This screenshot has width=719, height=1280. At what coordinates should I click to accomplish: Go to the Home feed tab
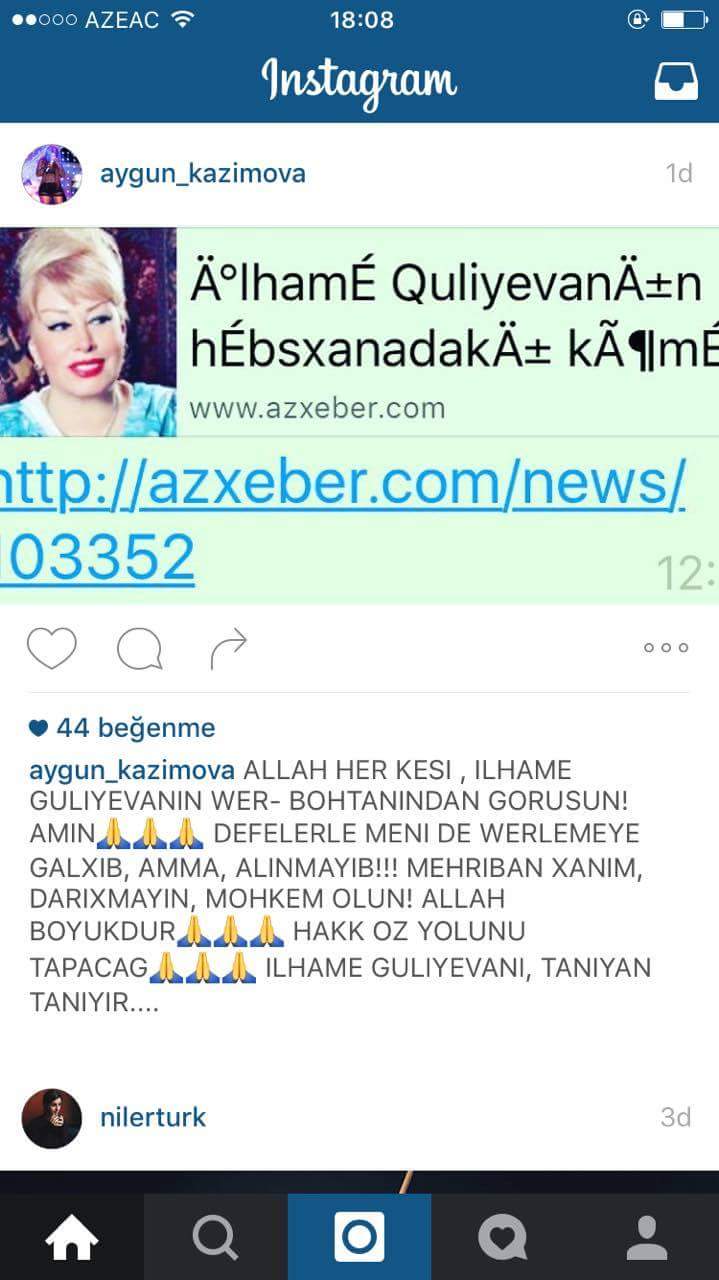click(72, 1238)
